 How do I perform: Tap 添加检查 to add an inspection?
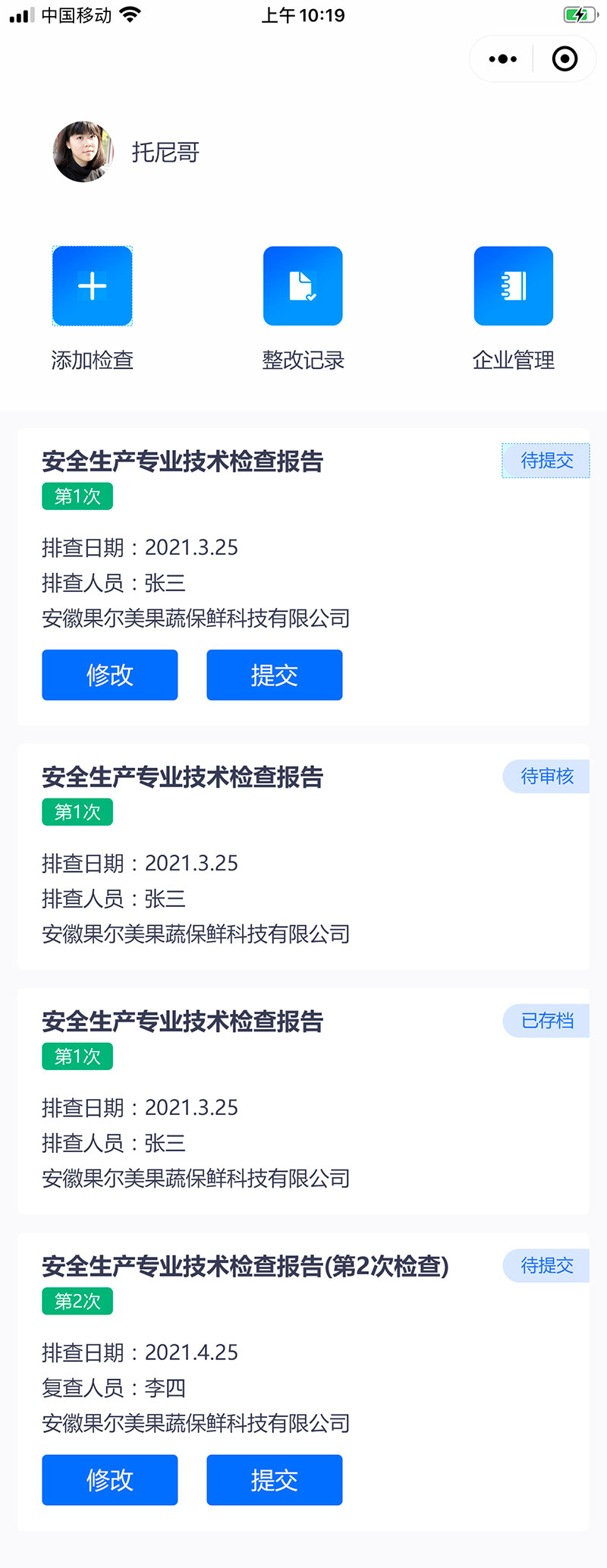tap(92, 286)
